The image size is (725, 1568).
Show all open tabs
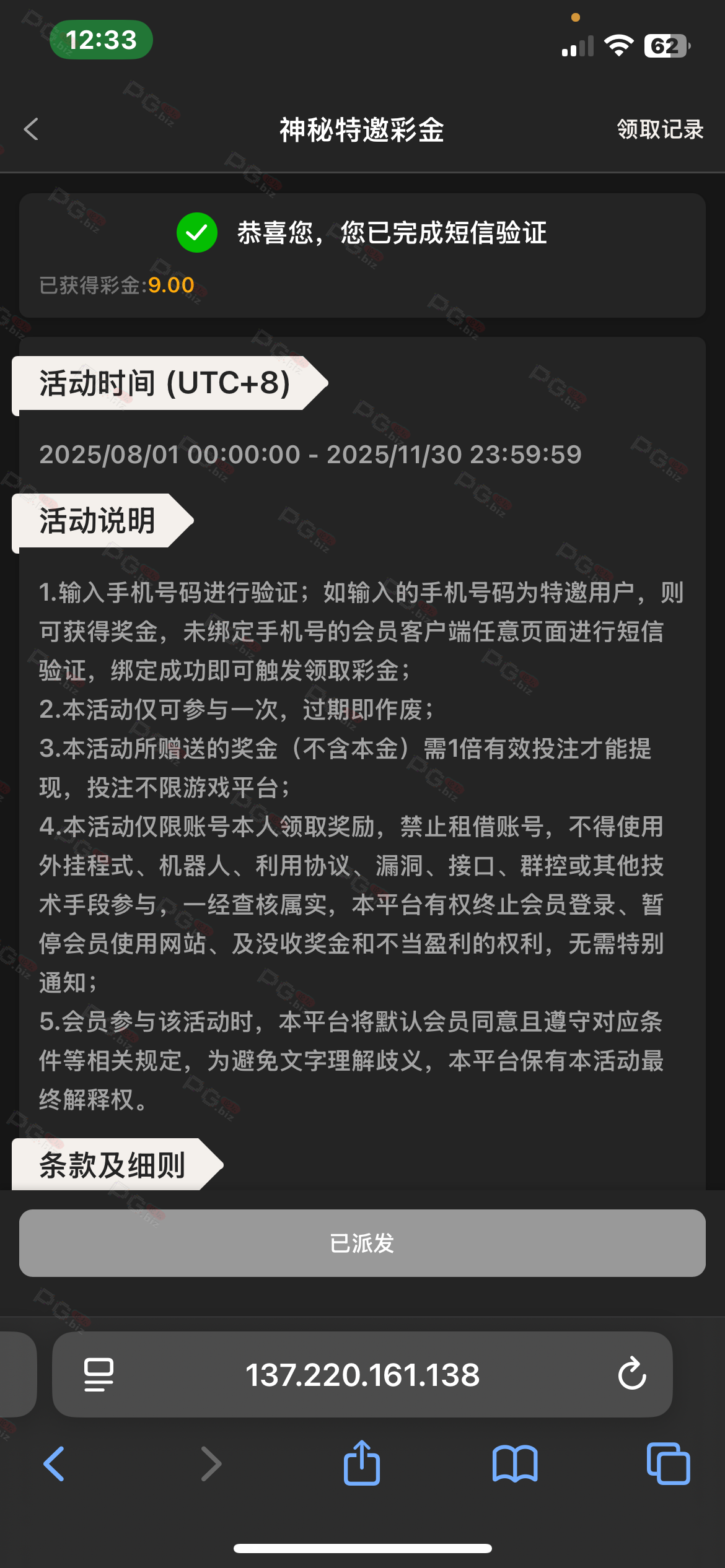(668, 1464)
